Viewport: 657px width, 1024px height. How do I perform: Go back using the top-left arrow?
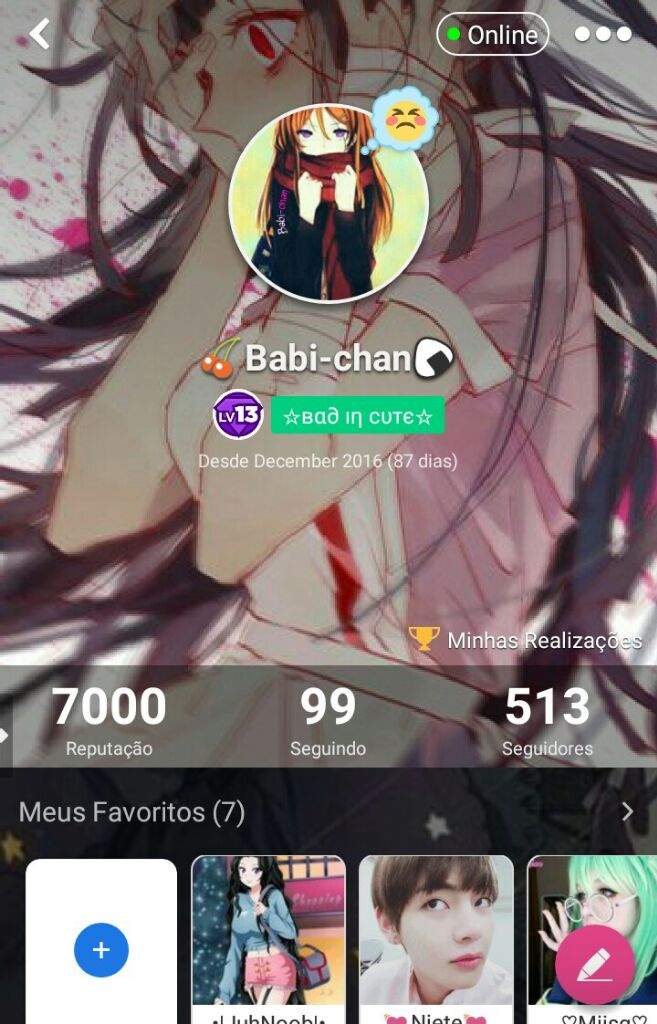pos(39,34)
